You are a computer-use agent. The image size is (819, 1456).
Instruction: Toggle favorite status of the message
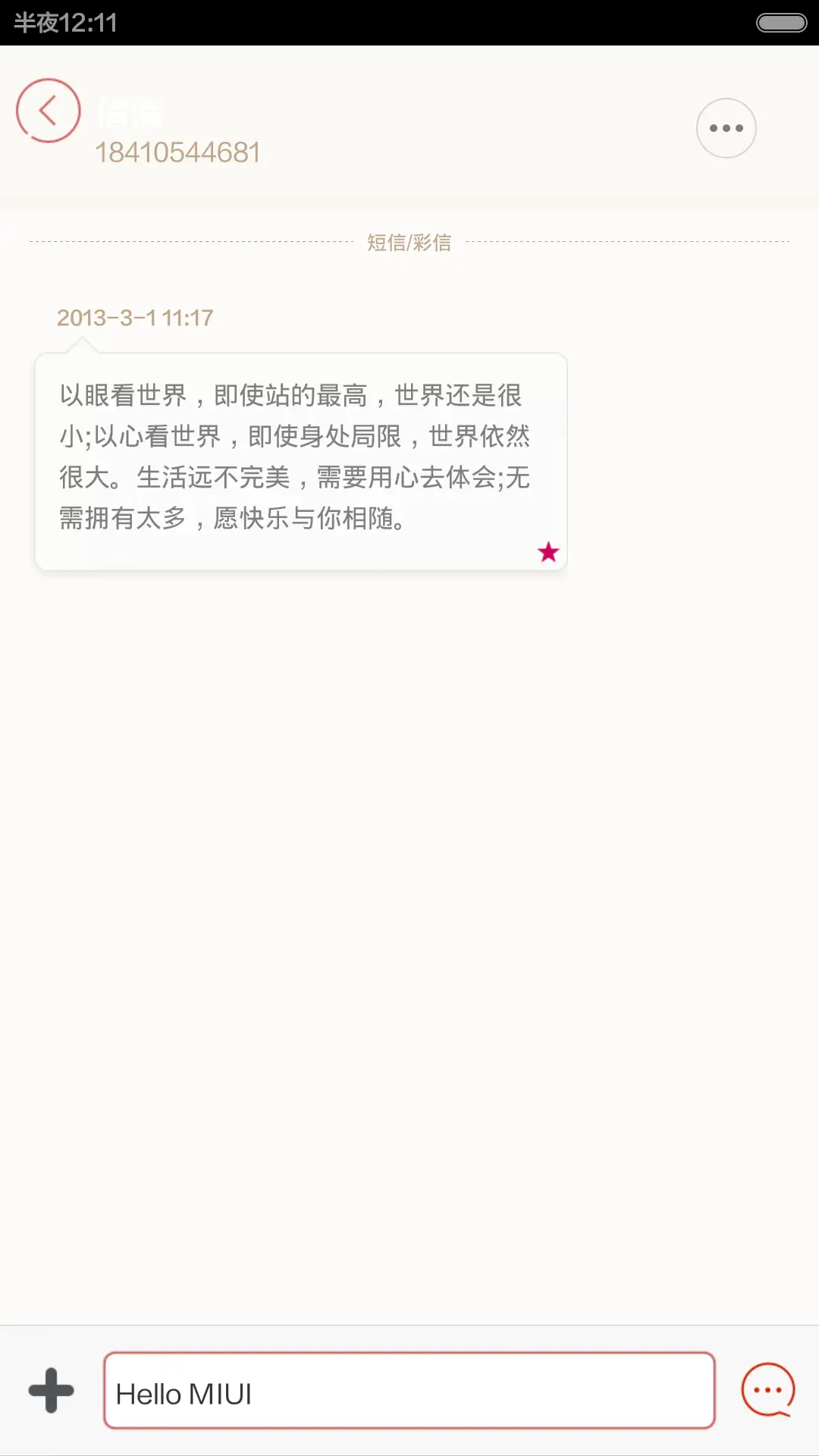click(548, 551)
